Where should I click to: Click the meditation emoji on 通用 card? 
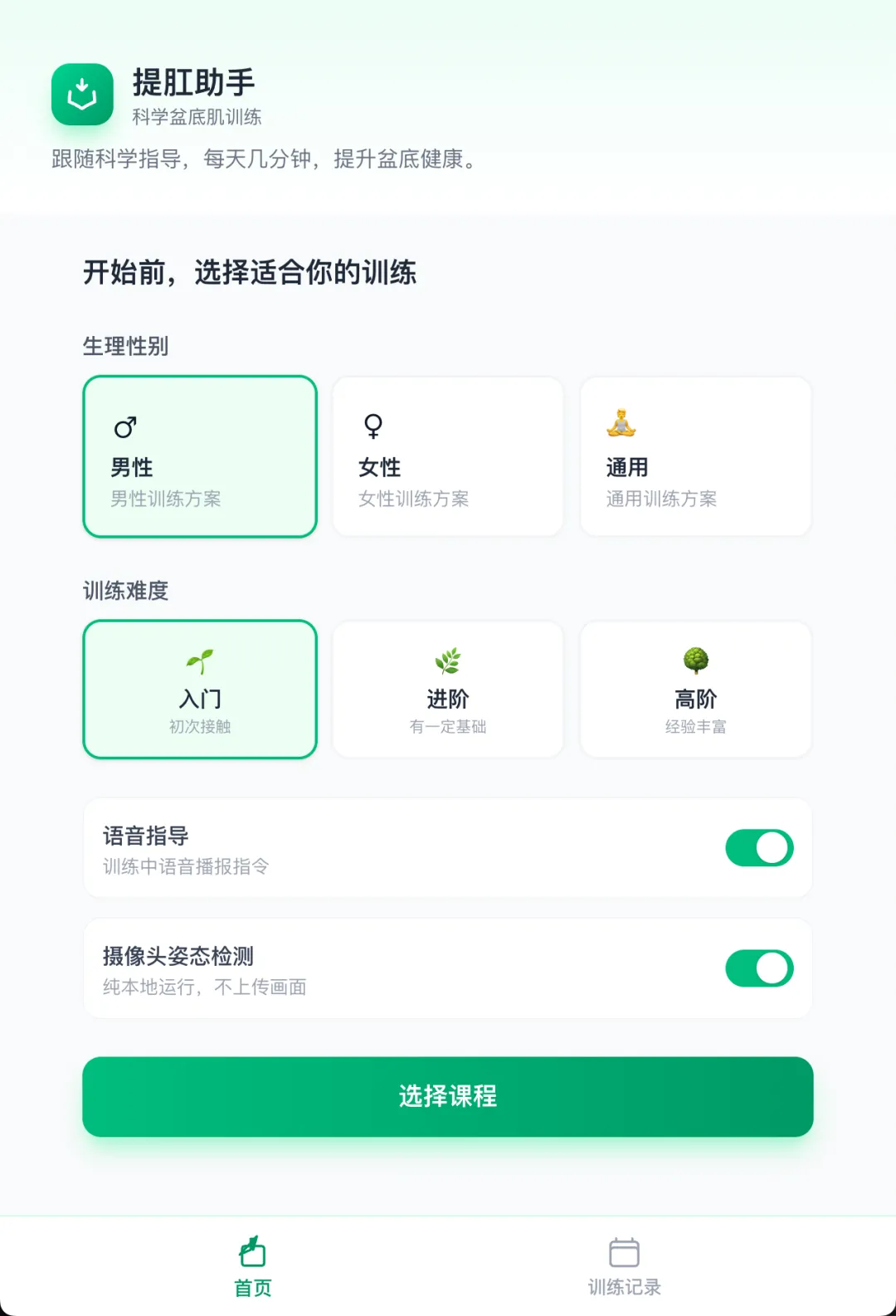[621, 424]
